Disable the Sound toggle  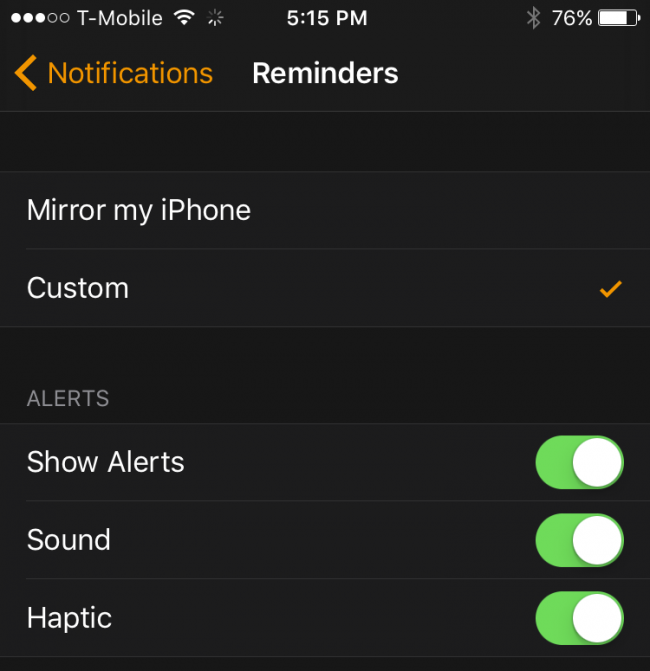pyautogui.click(x=579, y=540)
